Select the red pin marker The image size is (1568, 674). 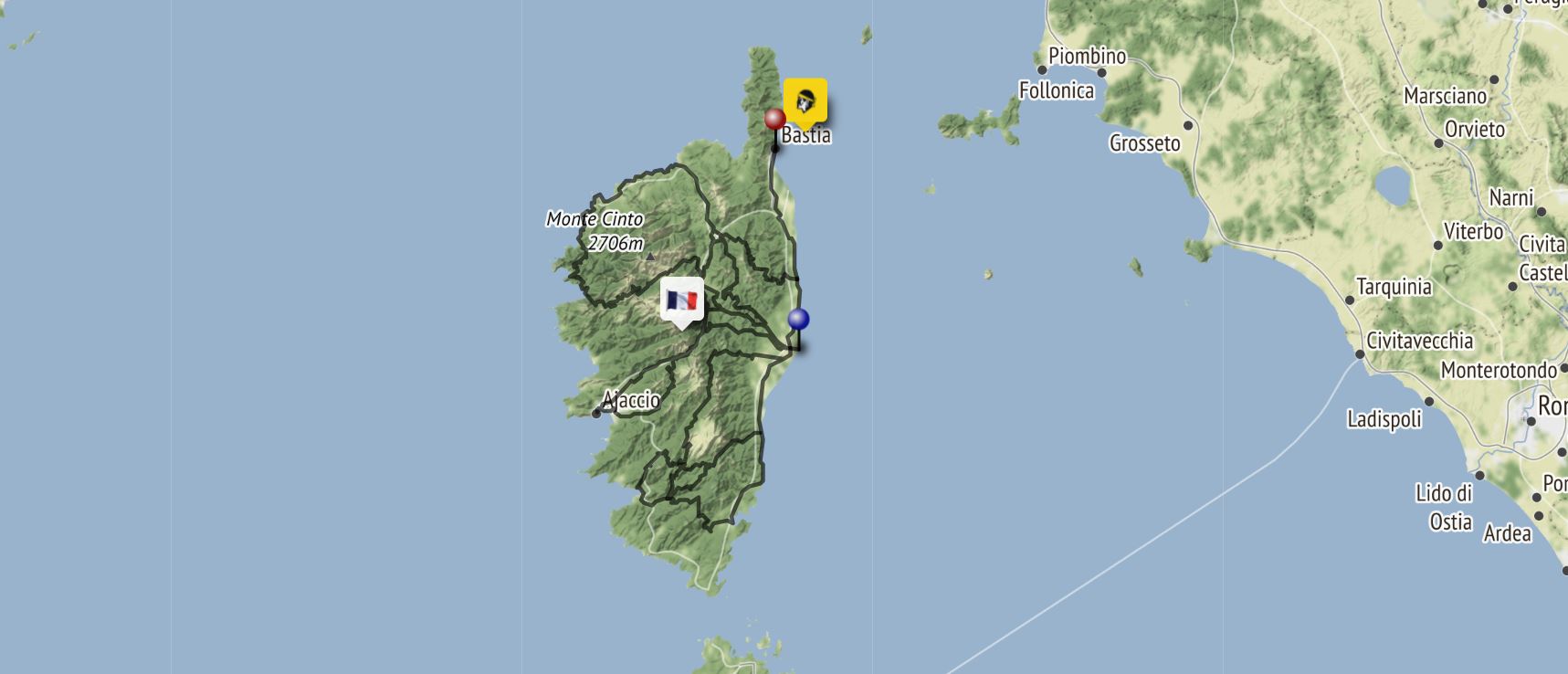point(774,120)
